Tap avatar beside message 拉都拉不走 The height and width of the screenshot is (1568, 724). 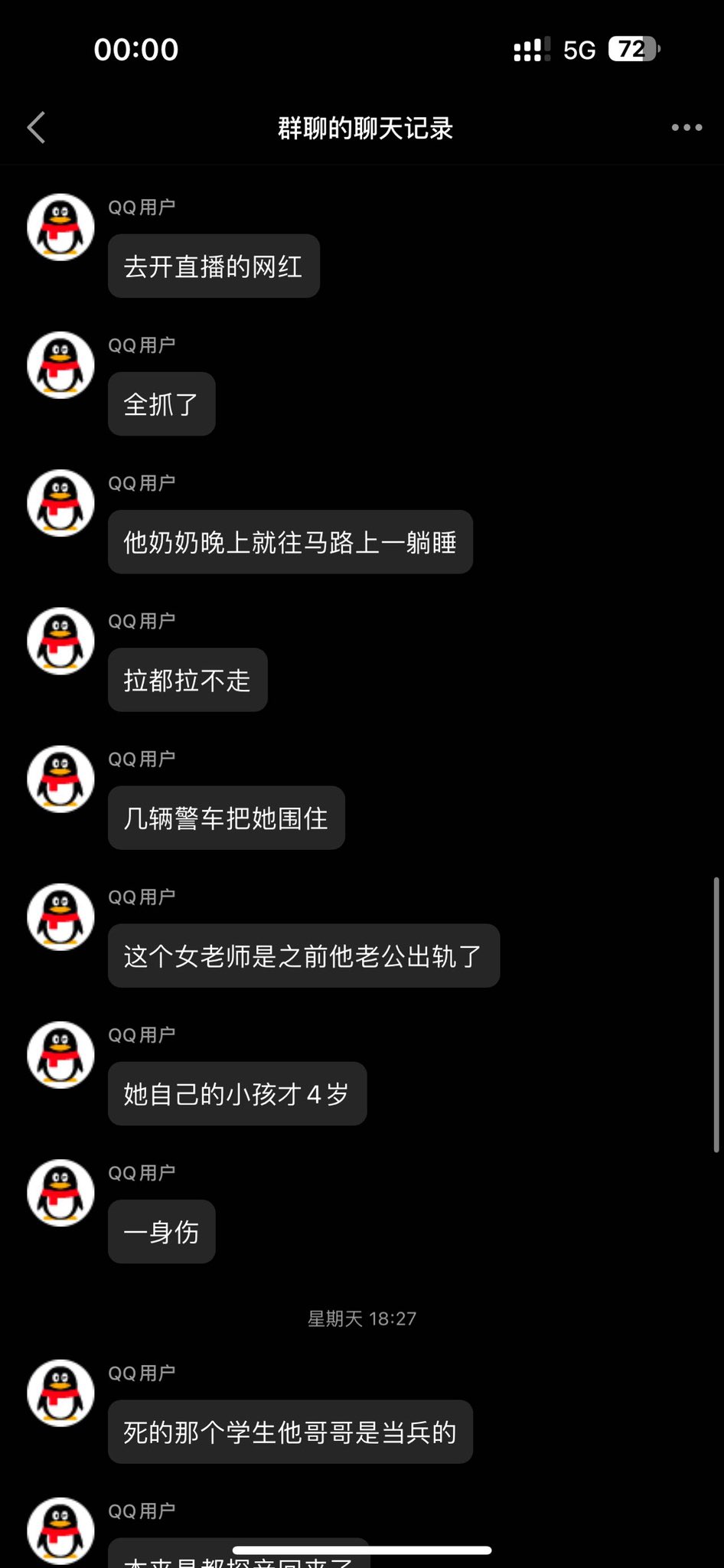(x=60, y=641)
